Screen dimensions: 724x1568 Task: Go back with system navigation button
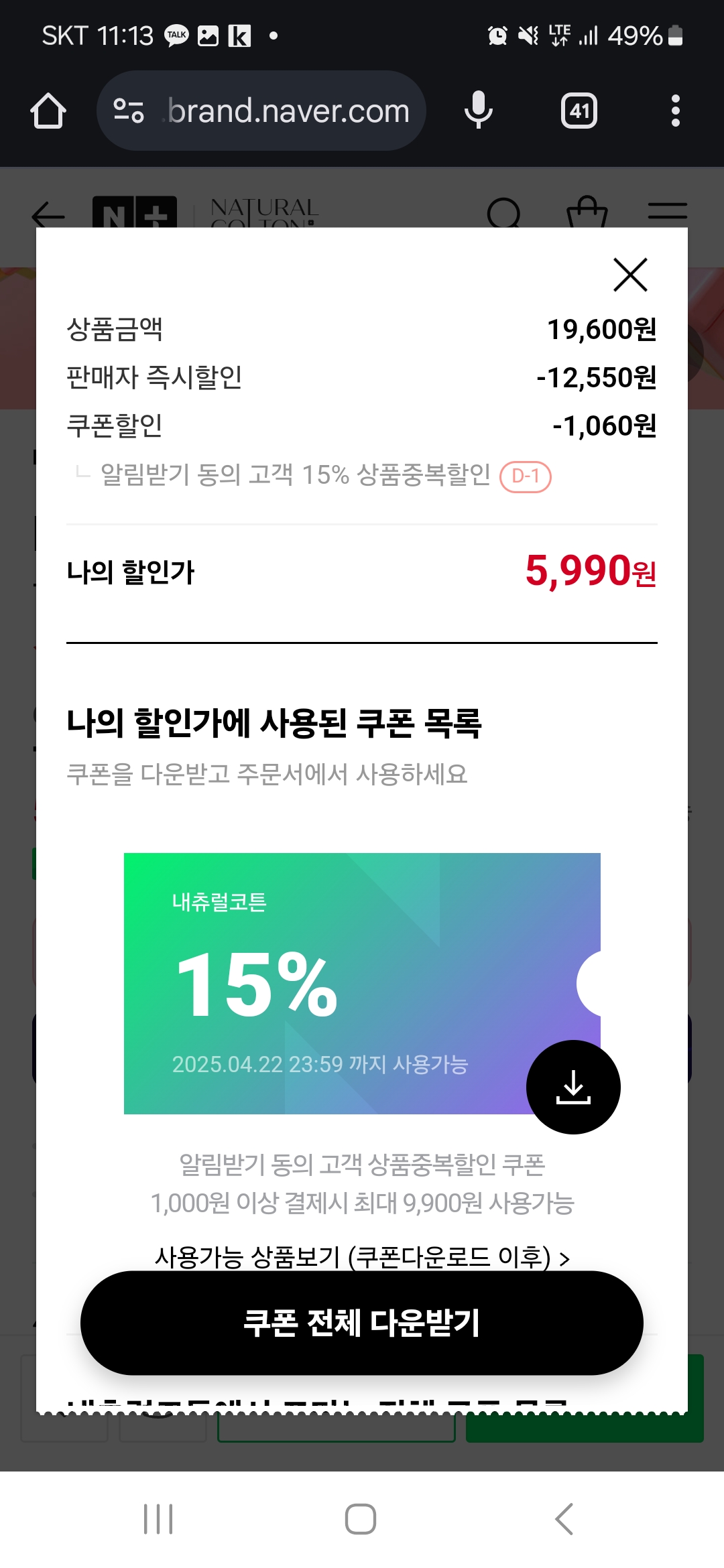pos(564,1518)
